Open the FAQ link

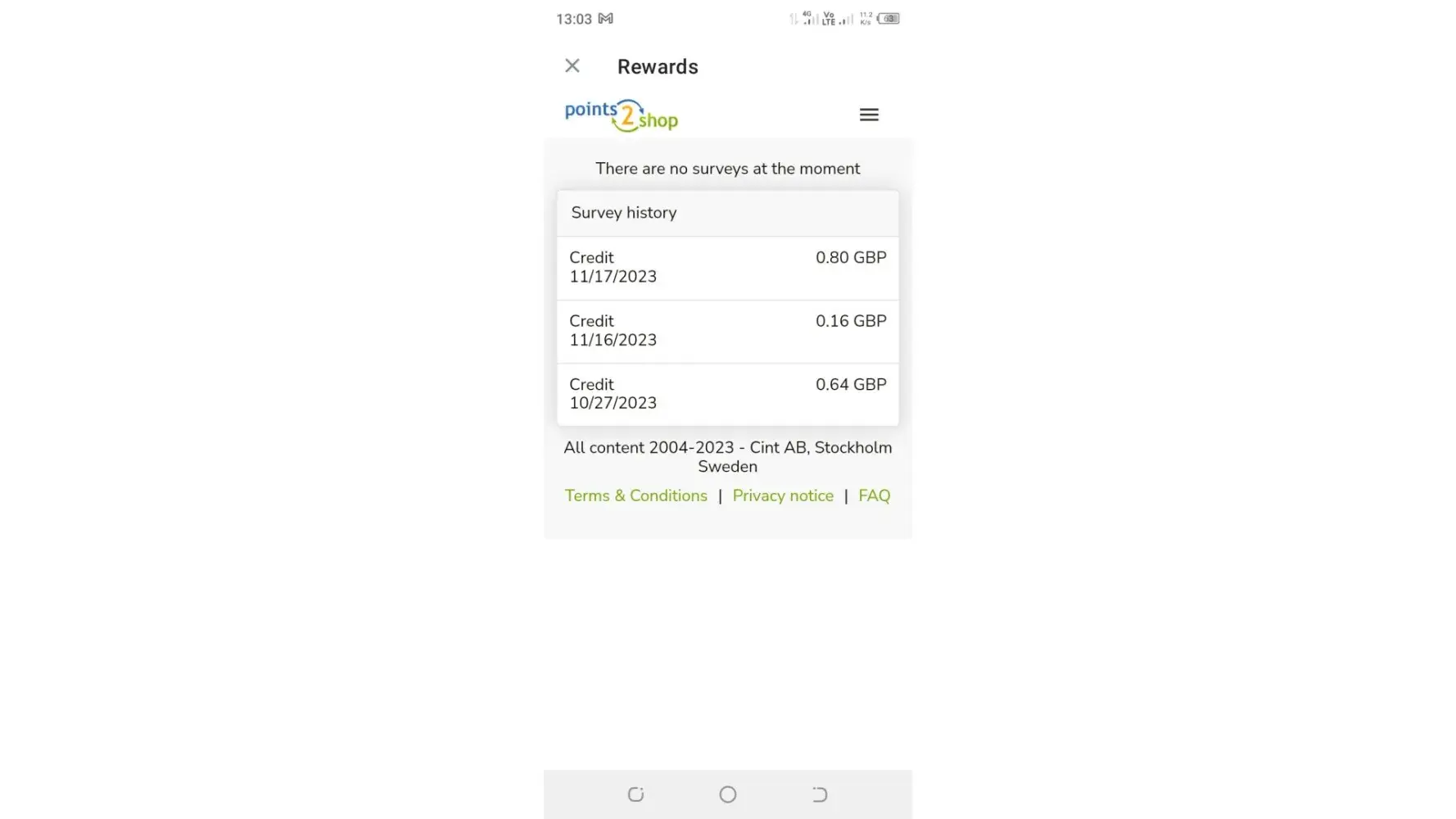point(874,495)
